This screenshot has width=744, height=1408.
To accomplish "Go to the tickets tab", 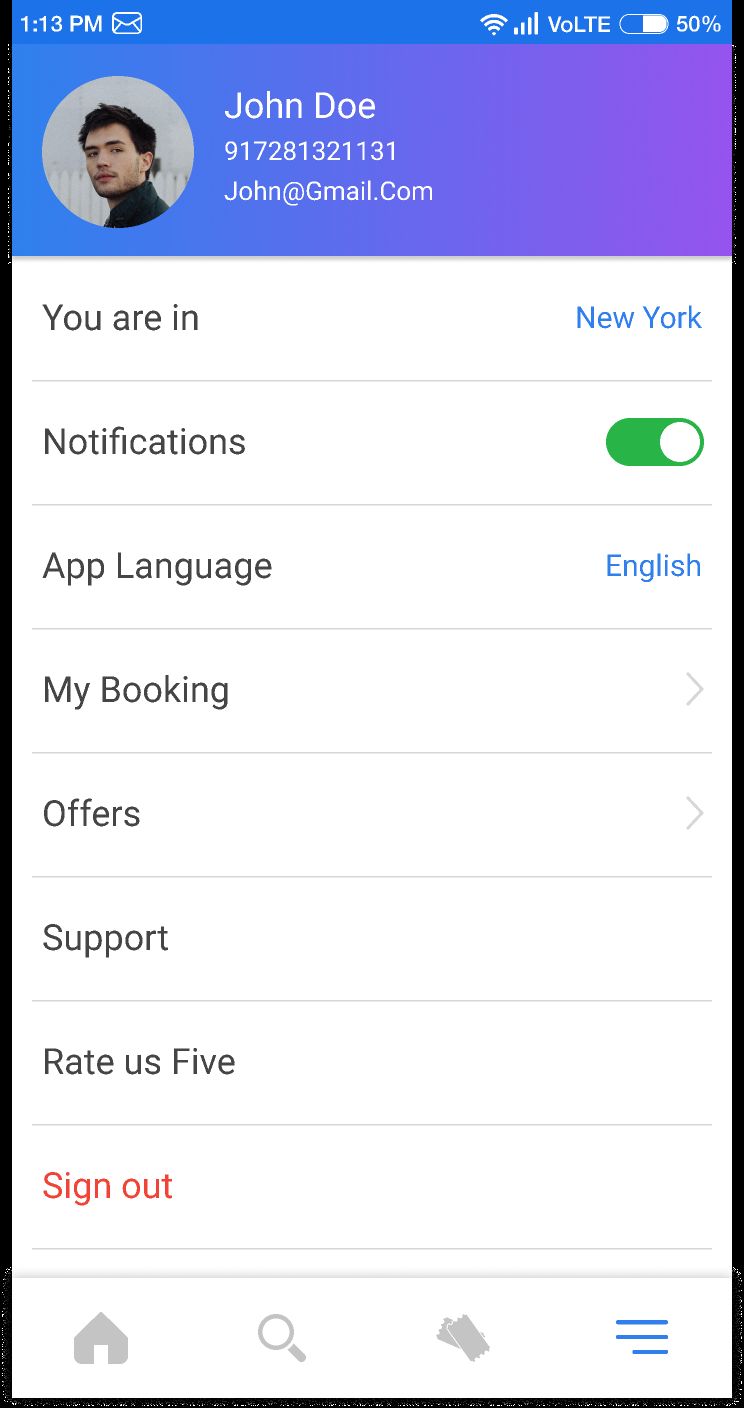I will tap(462, 1337).
